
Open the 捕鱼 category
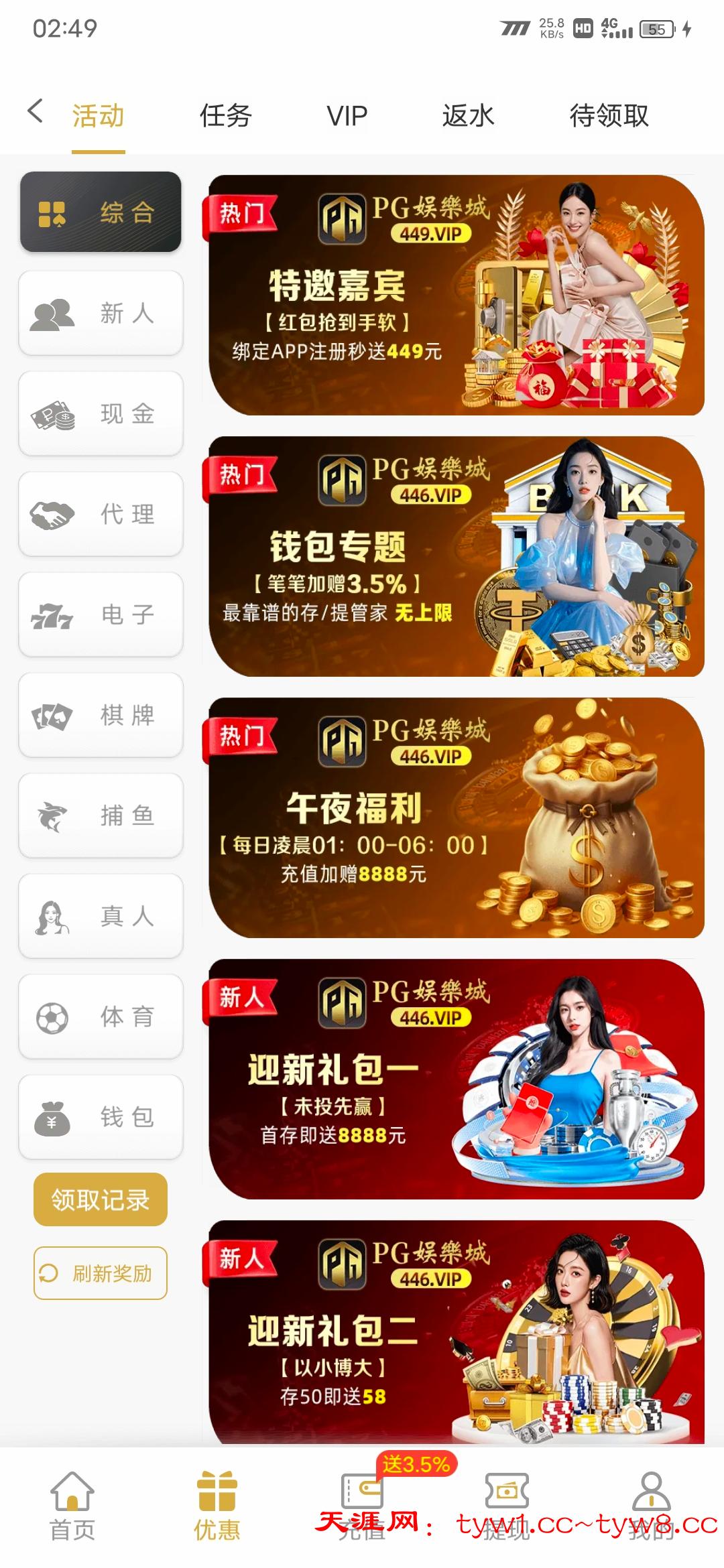[x=101, y=815]
